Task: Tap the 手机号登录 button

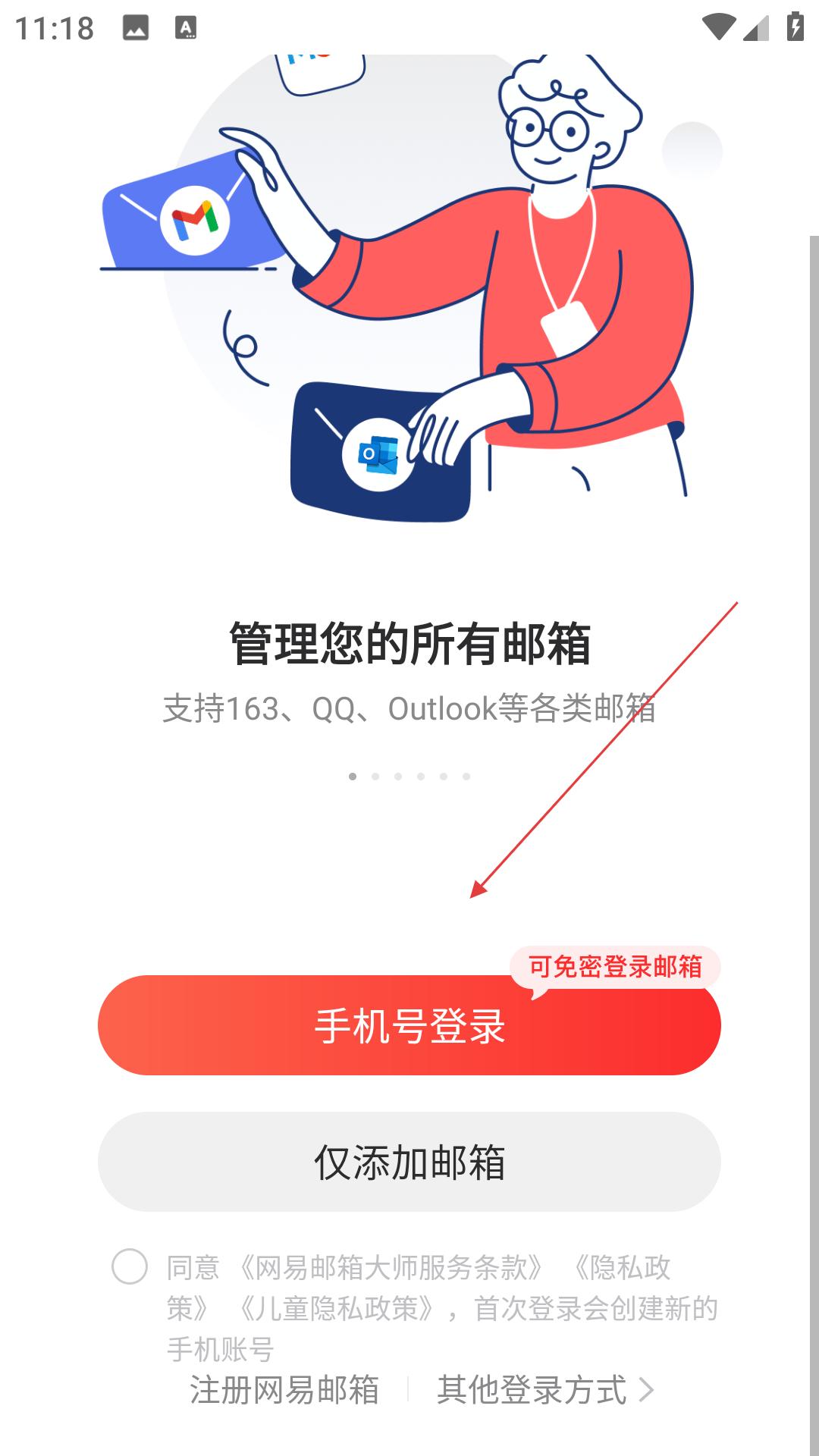Action: pyautogui.click(x=409, y=1025)
